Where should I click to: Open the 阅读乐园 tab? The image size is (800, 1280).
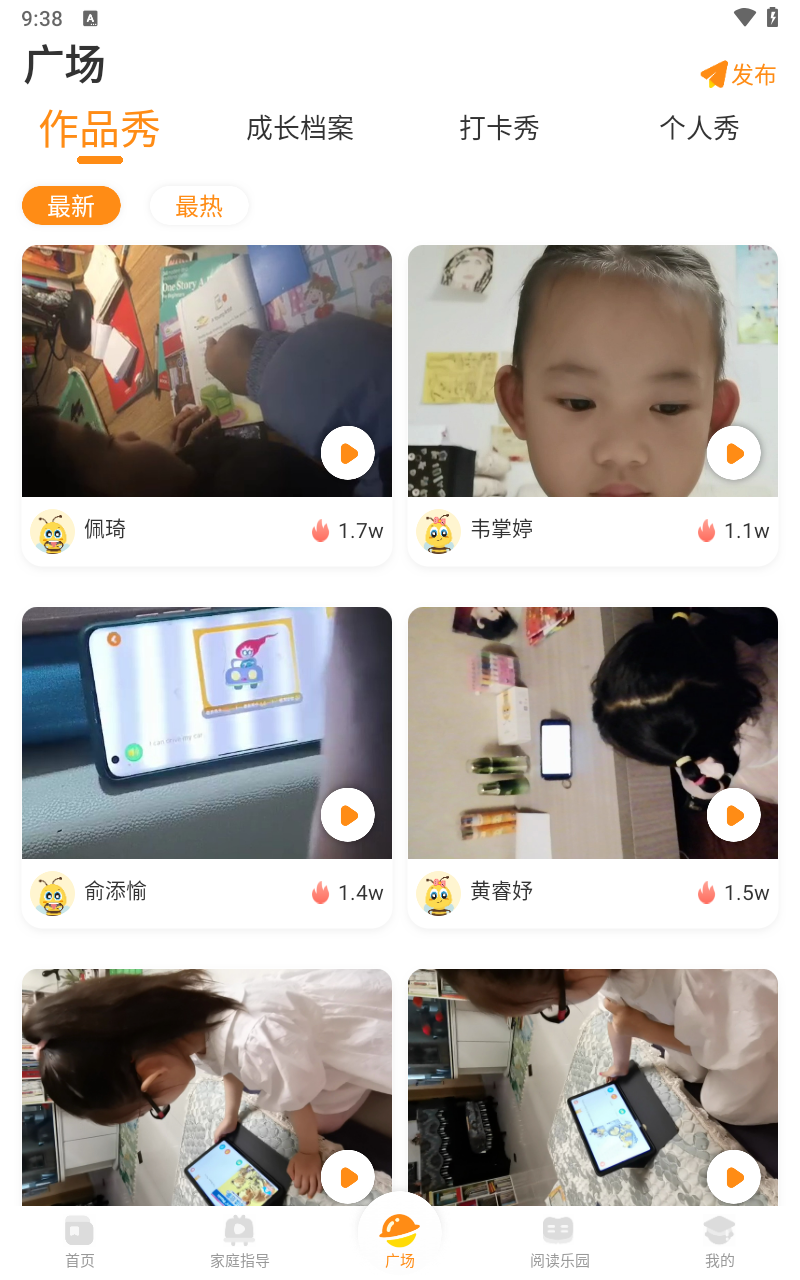(x=559, y=1243)
